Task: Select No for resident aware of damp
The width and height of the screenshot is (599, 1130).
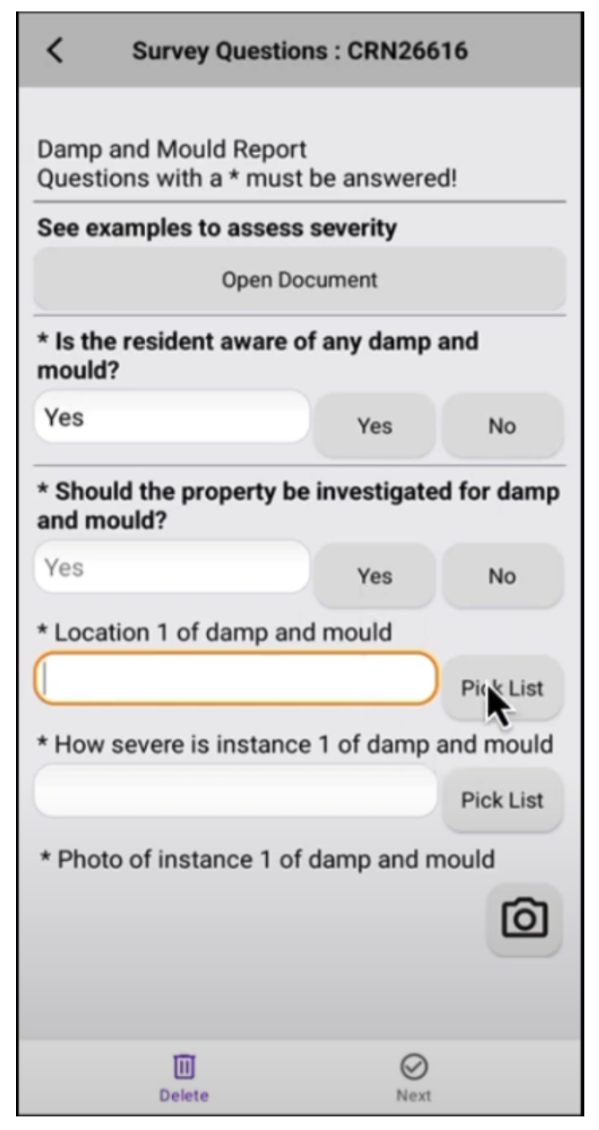Action: point(502,426)
